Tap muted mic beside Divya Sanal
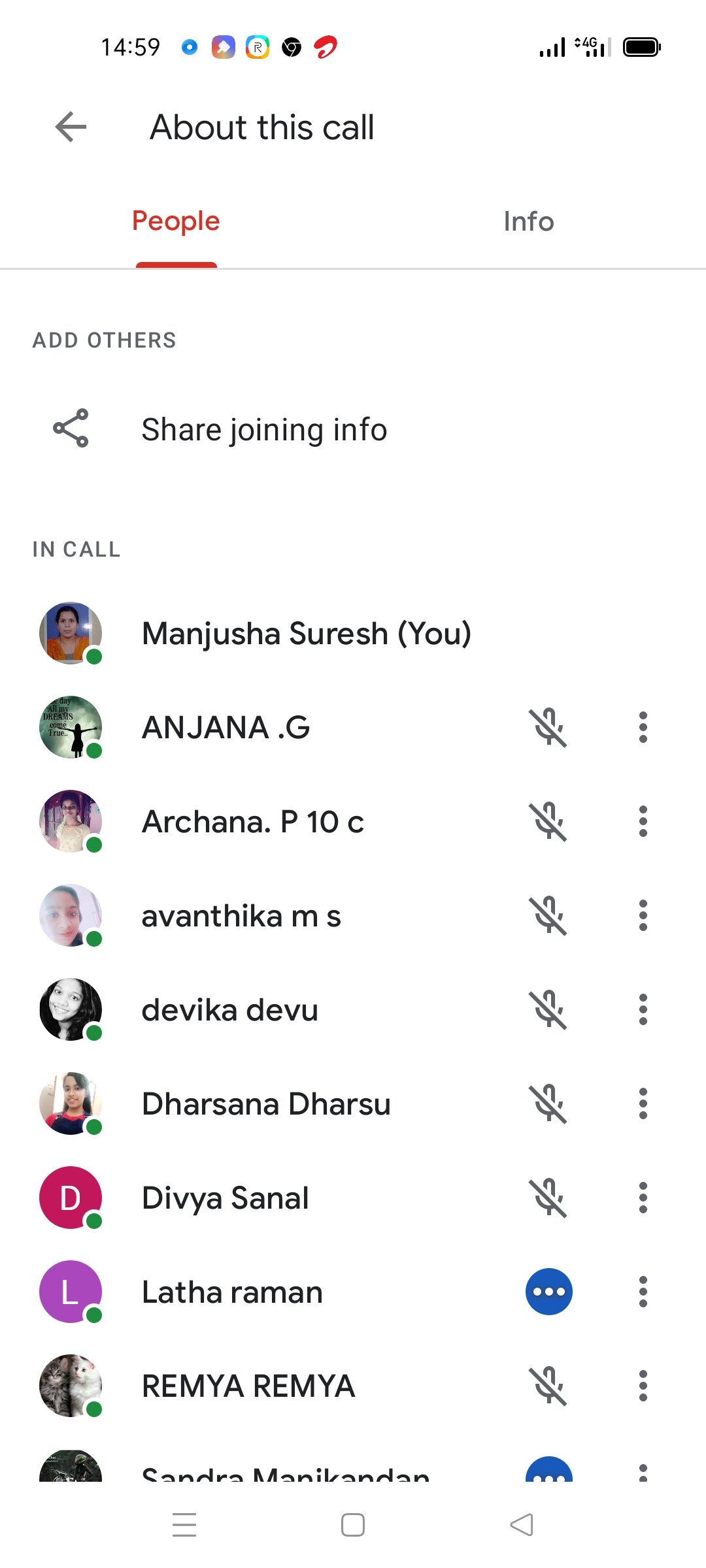The height and width of the screenshot is (1568, 706). click(549, 1198)
